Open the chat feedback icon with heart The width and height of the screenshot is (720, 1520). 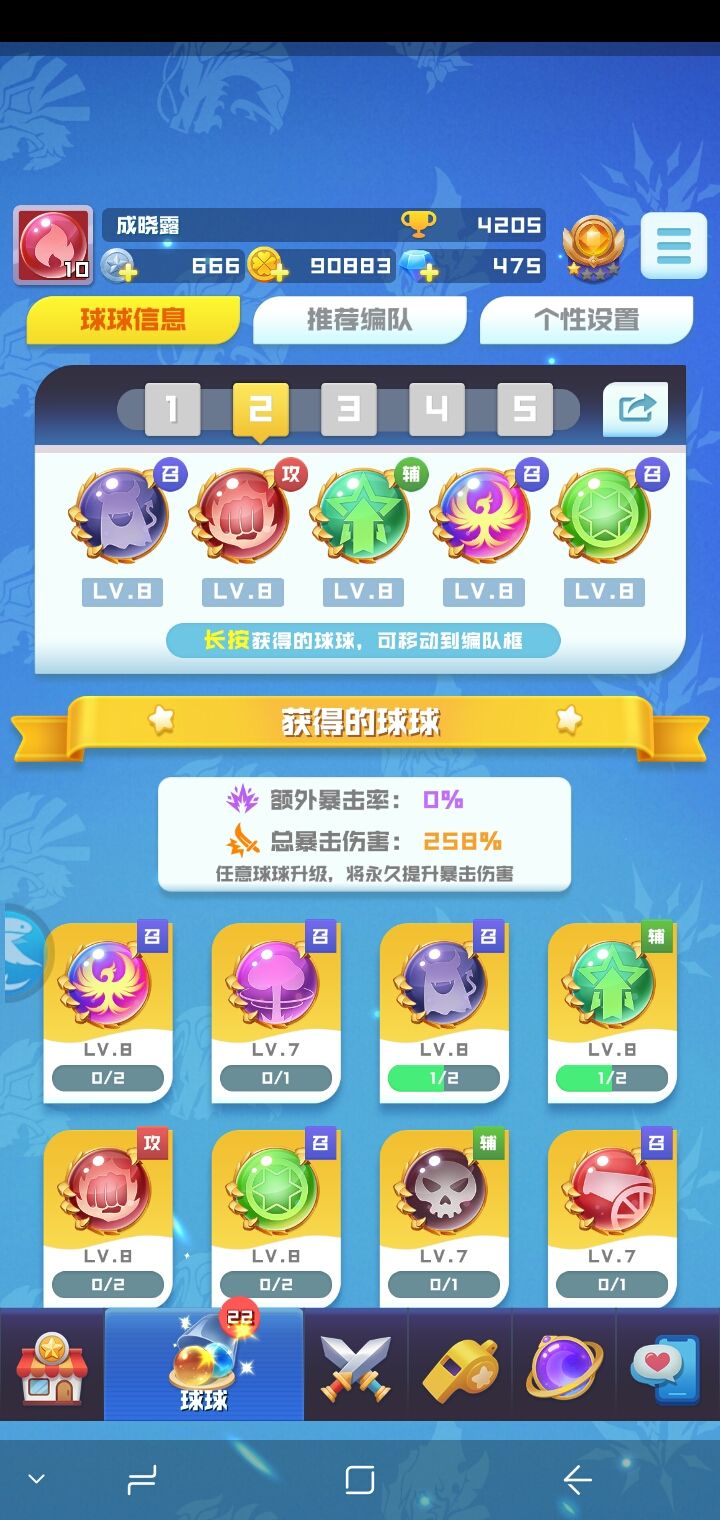point(666,1365)
